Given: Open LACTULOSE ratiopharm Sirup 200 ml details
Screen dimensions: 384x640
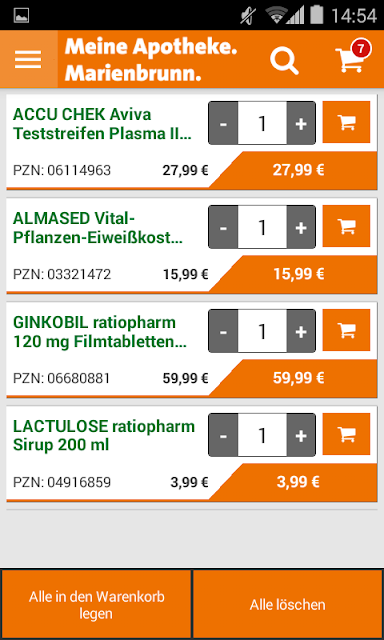Looking at the screenshot, I should (x=104, y=436).
